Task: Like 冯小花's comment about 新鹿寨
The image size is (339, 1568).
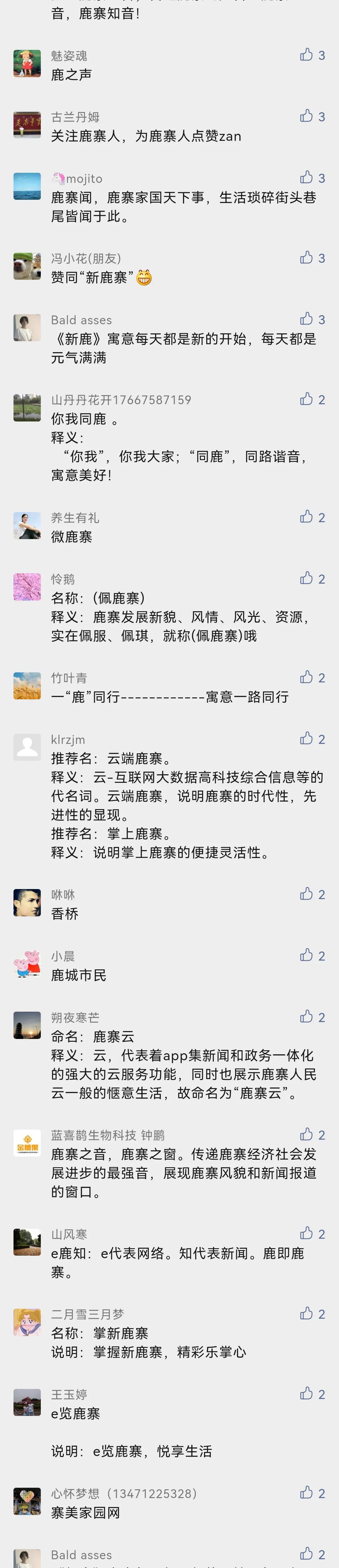Action: point(306,257)
